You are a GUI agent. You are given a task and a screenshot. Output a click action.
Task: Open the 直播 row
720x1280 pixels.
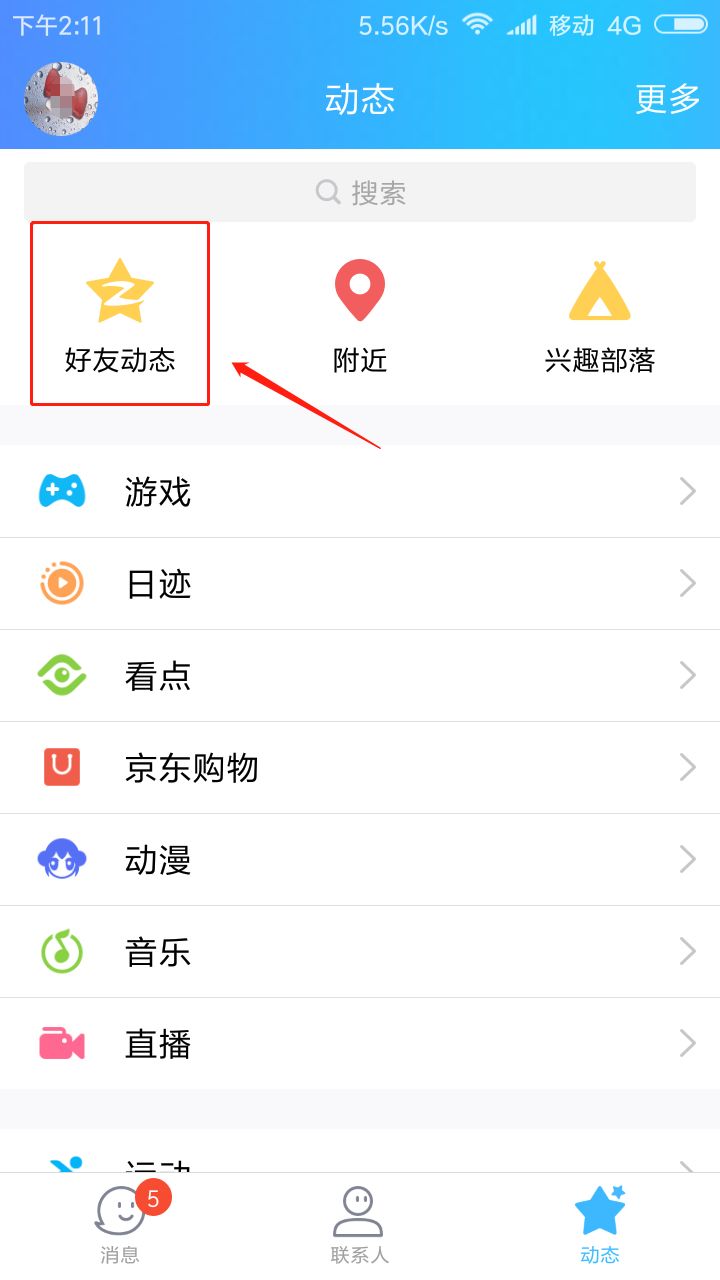click(360, 1044)
